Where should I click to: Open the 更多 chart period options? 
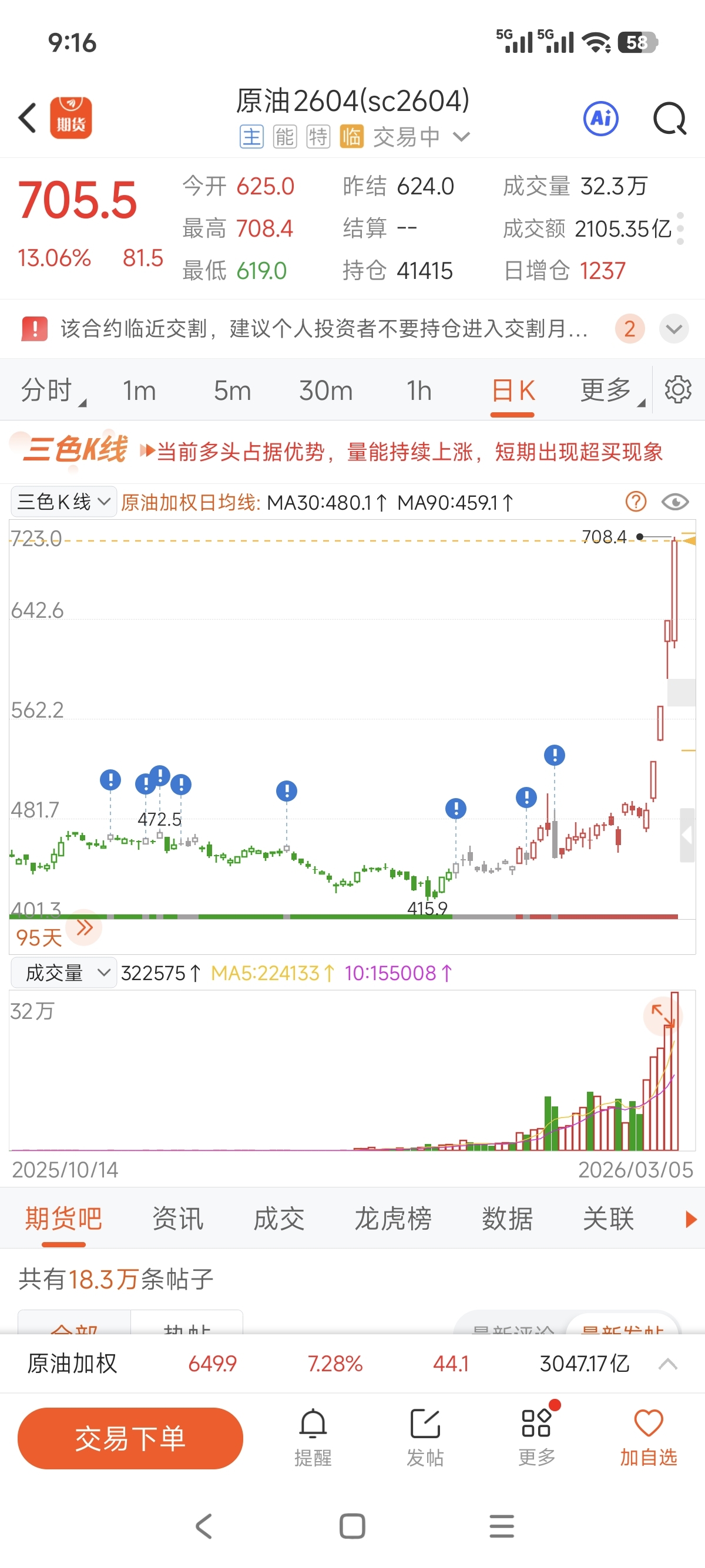pos(606,391)
